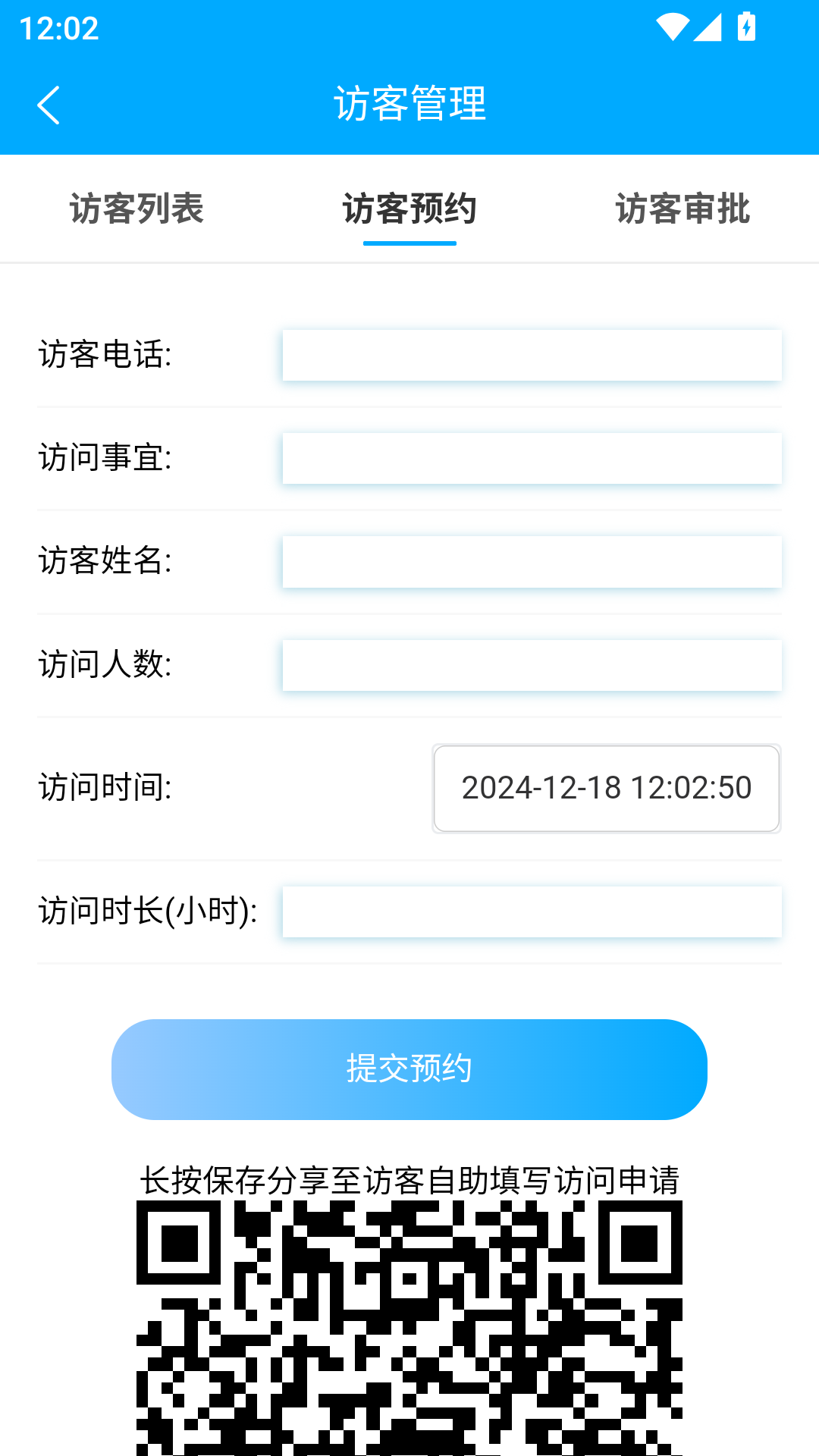Tap the 访问事宜 text field
The height and width of the screenshot is (1456, 819).
click(x=532, y=458)
